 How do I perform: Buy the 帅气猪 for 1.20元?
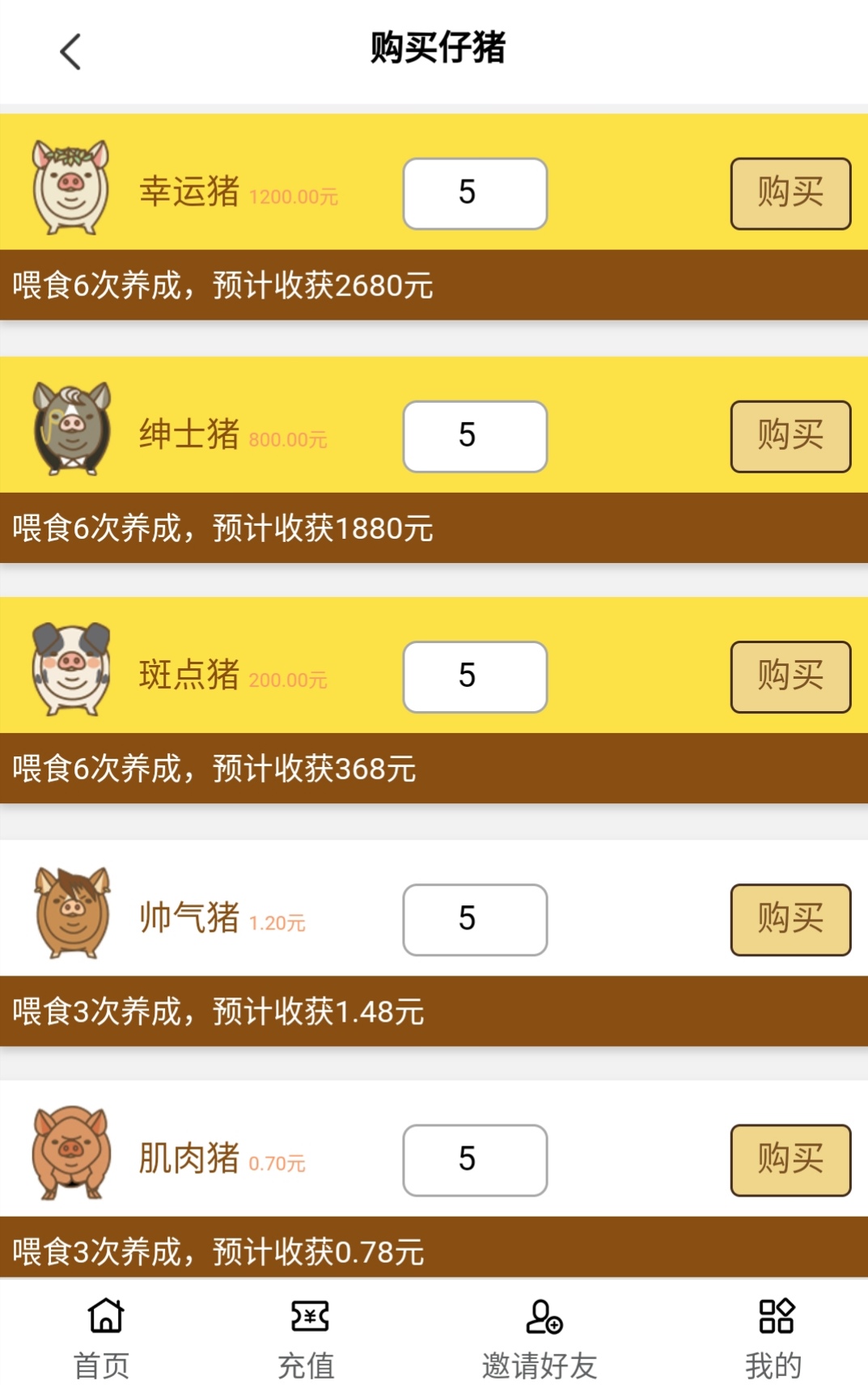[x=790, y=919]
